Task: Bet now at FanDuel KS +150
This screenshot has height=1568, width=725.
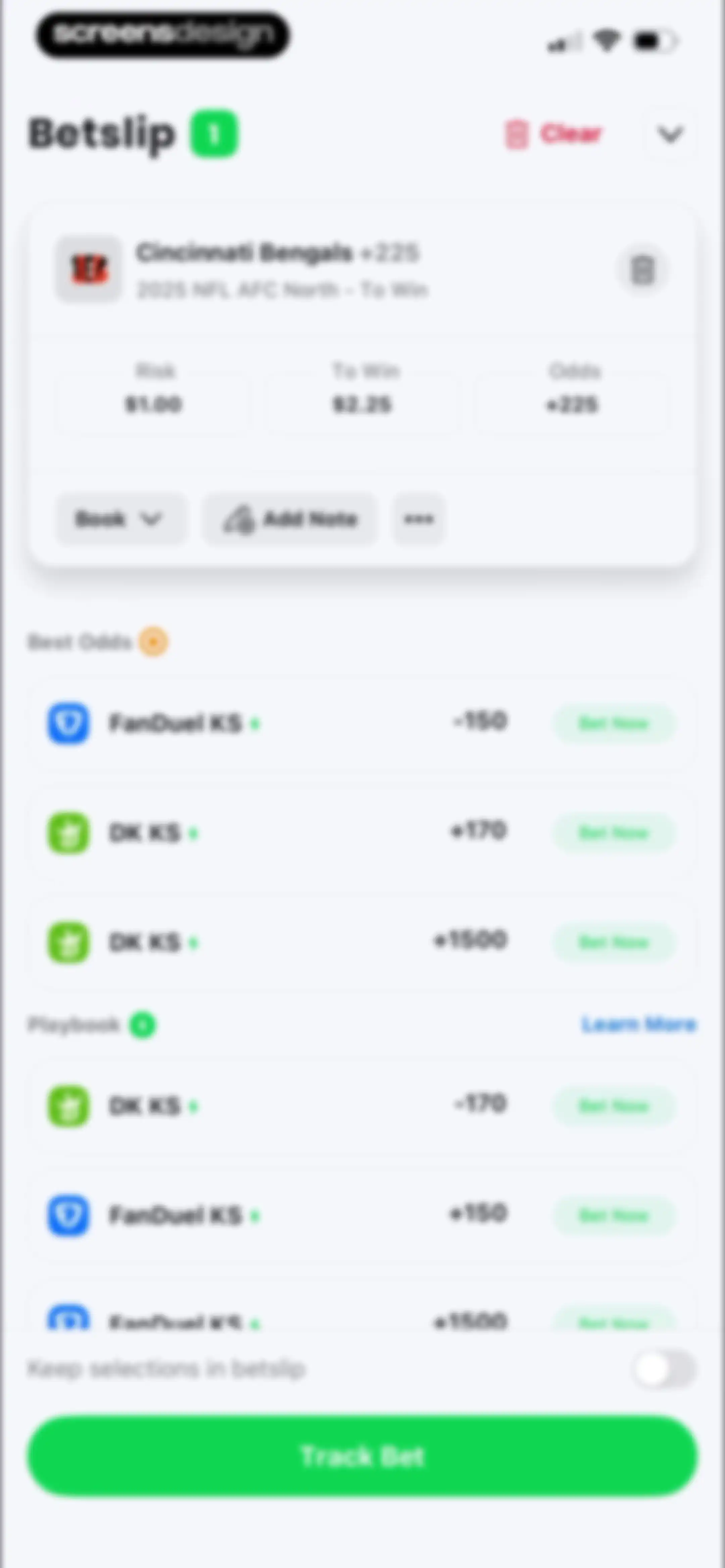Action: coord(614,1215)
